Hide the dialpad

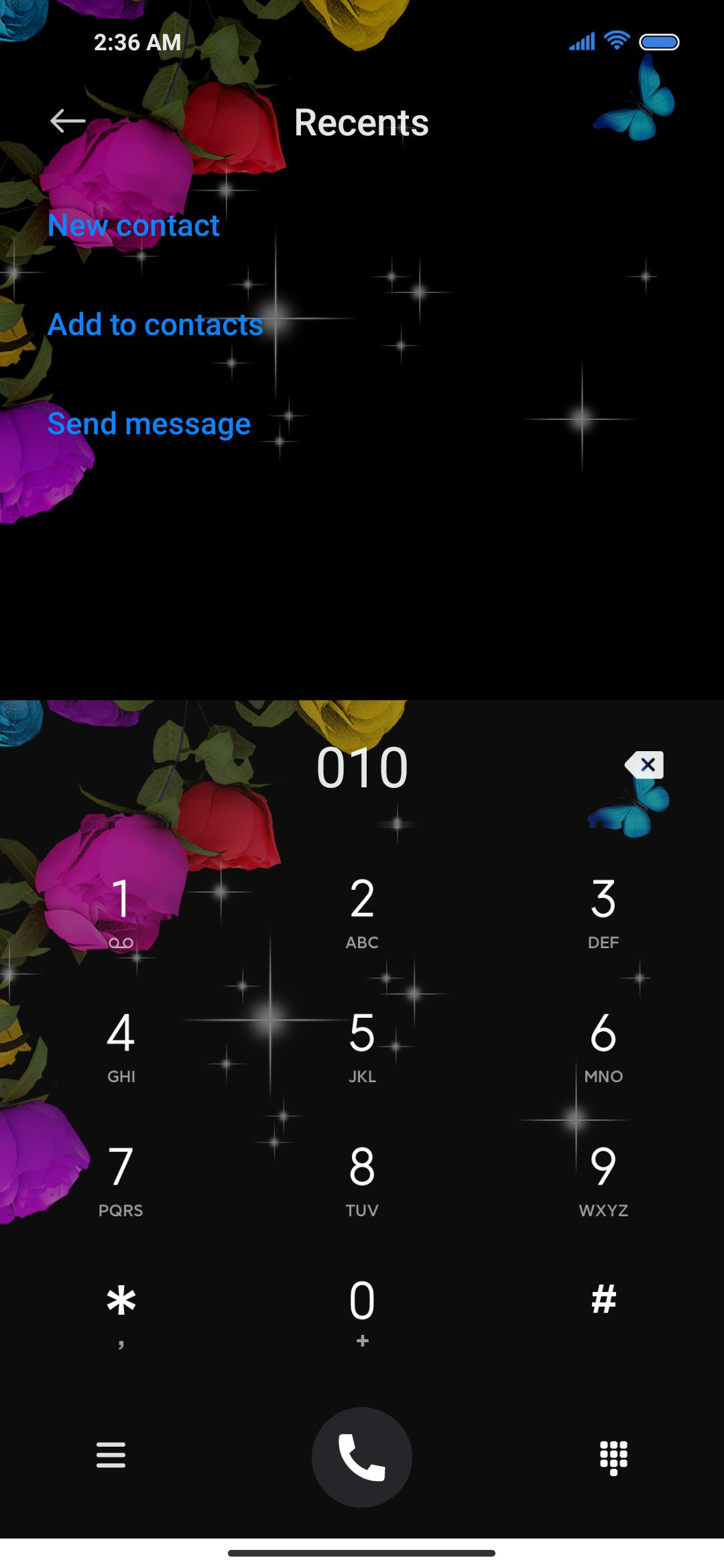[x=613, y=1457]
